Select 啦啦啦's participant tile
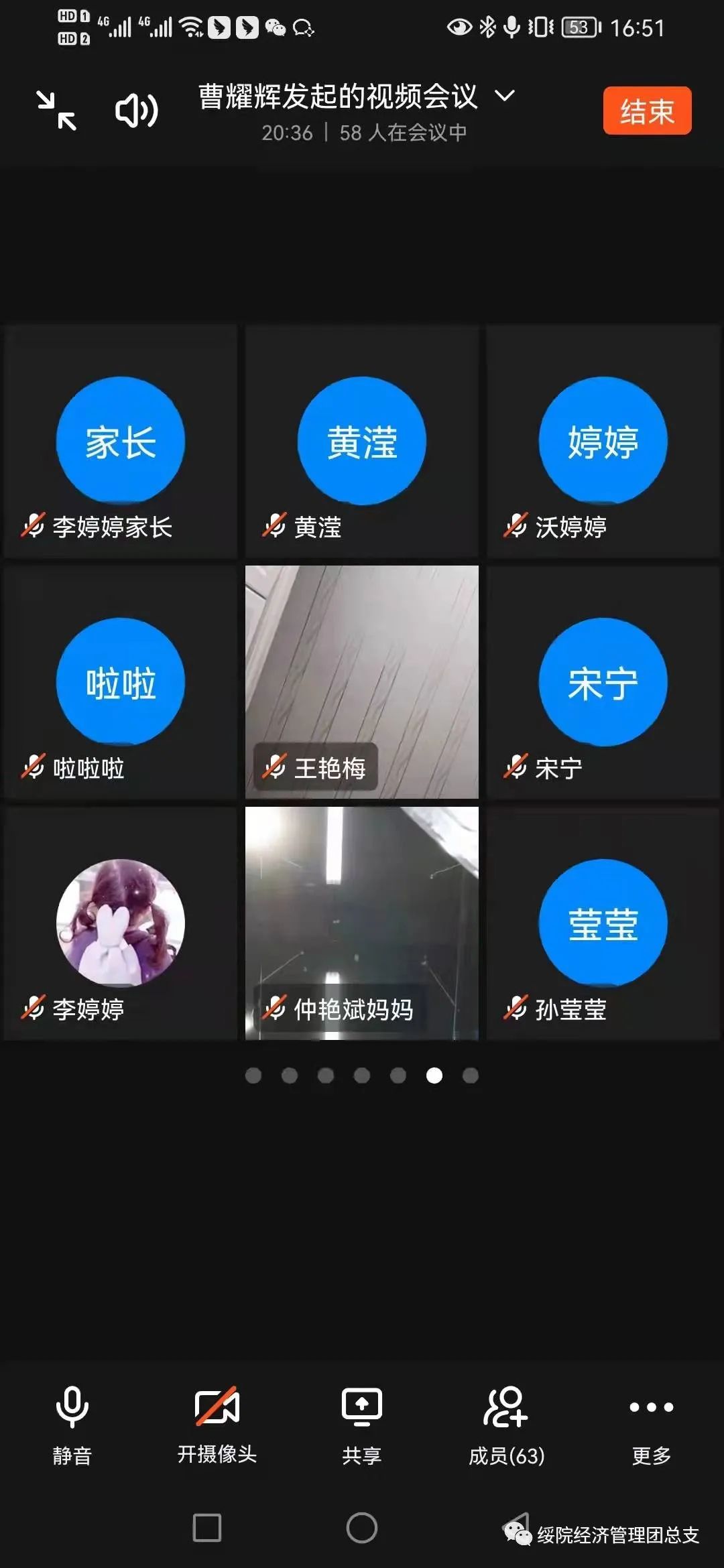Image resolution: width=724 pixels, height=1568 pixels. pyautogui.click(x=121, y=682)
